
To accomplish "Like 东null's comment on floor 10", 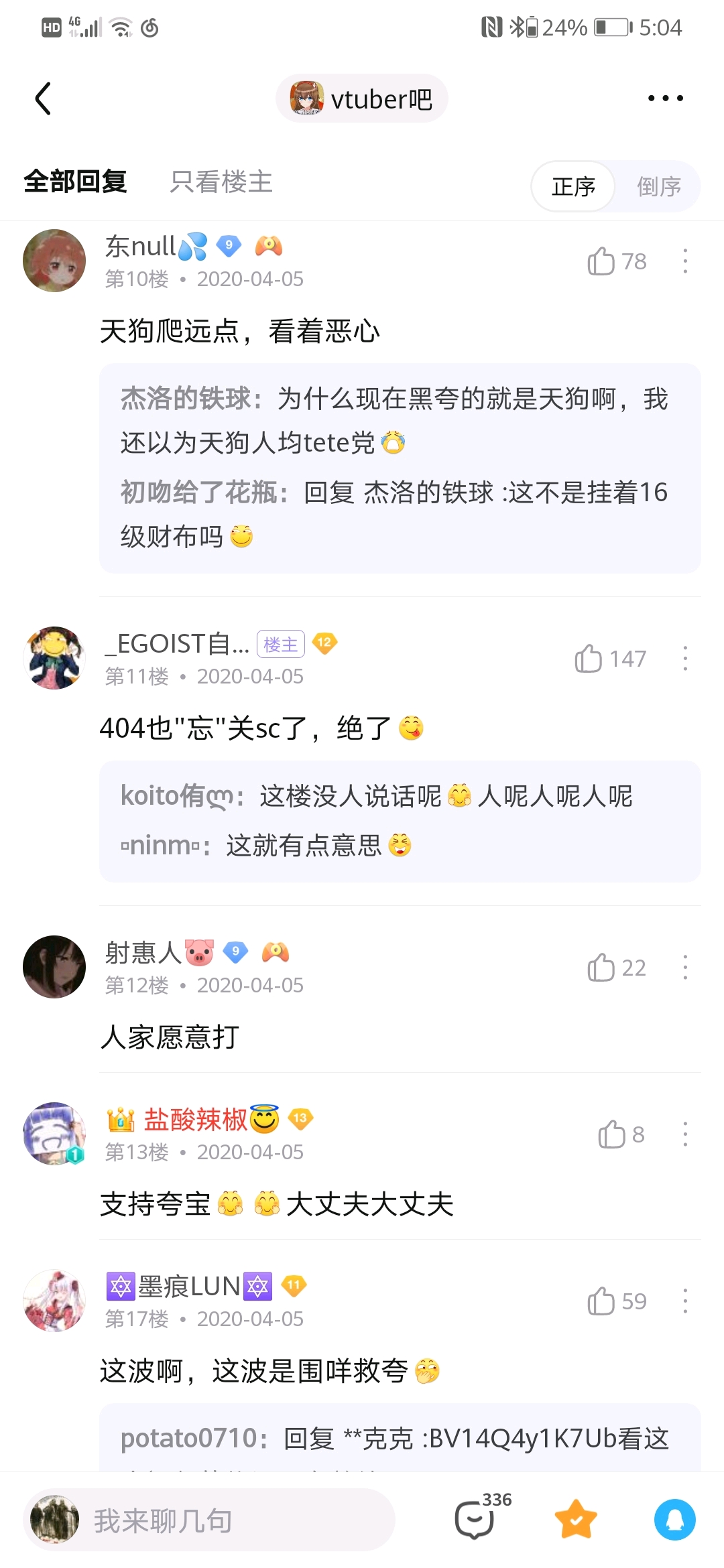I will click(601, 261).
